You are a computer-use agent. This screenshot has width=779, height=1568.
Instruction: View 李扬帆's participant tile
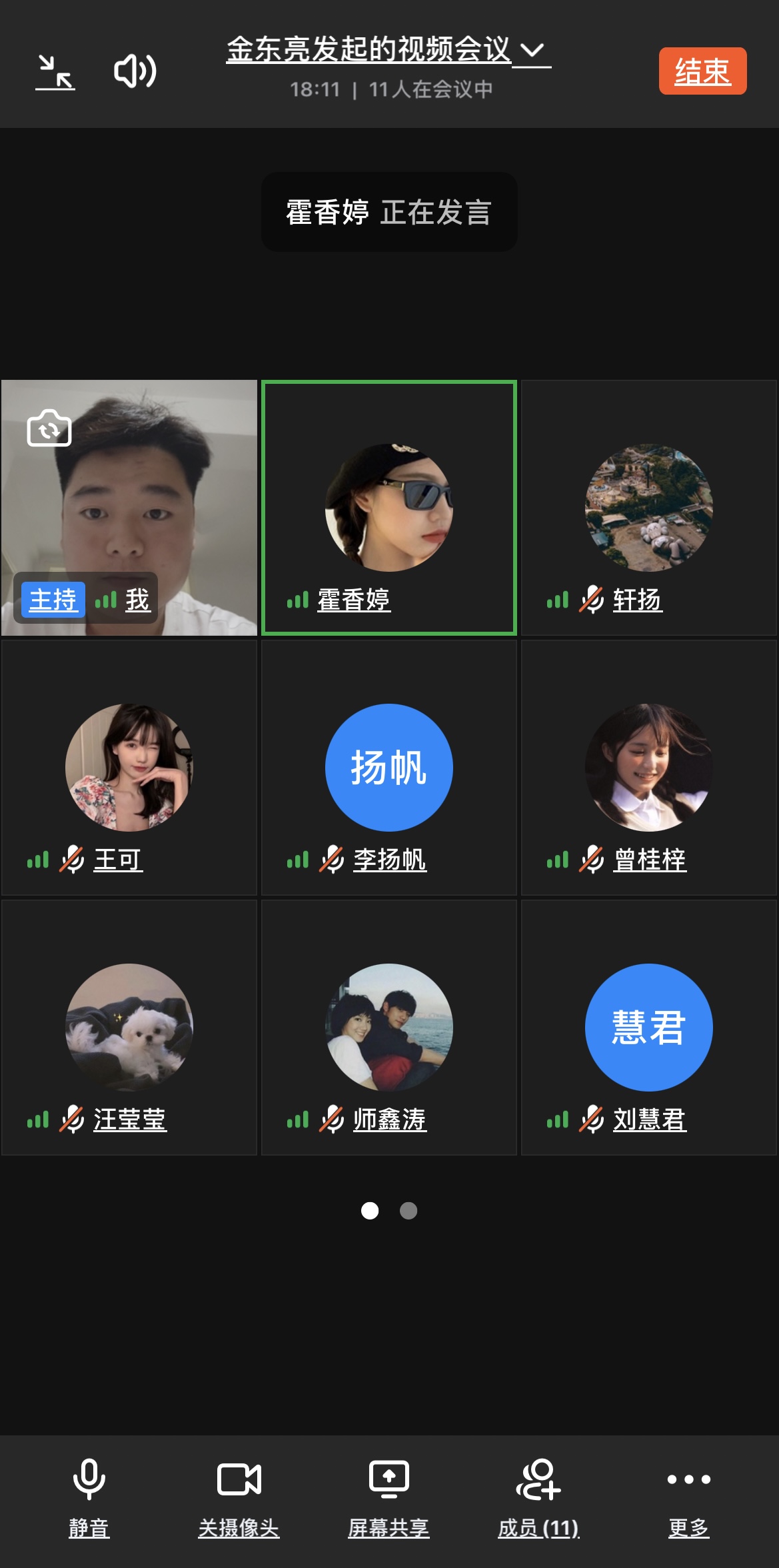(389, 768)
